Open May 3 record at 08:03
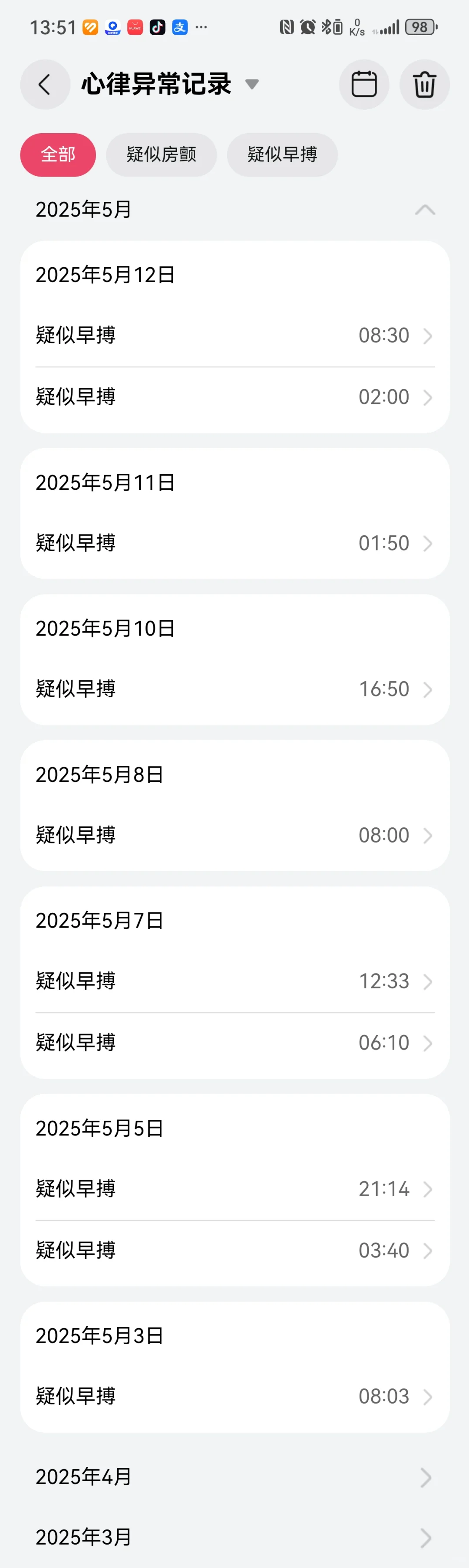This screenshot has height=1568, width=469. point(234,1396)
